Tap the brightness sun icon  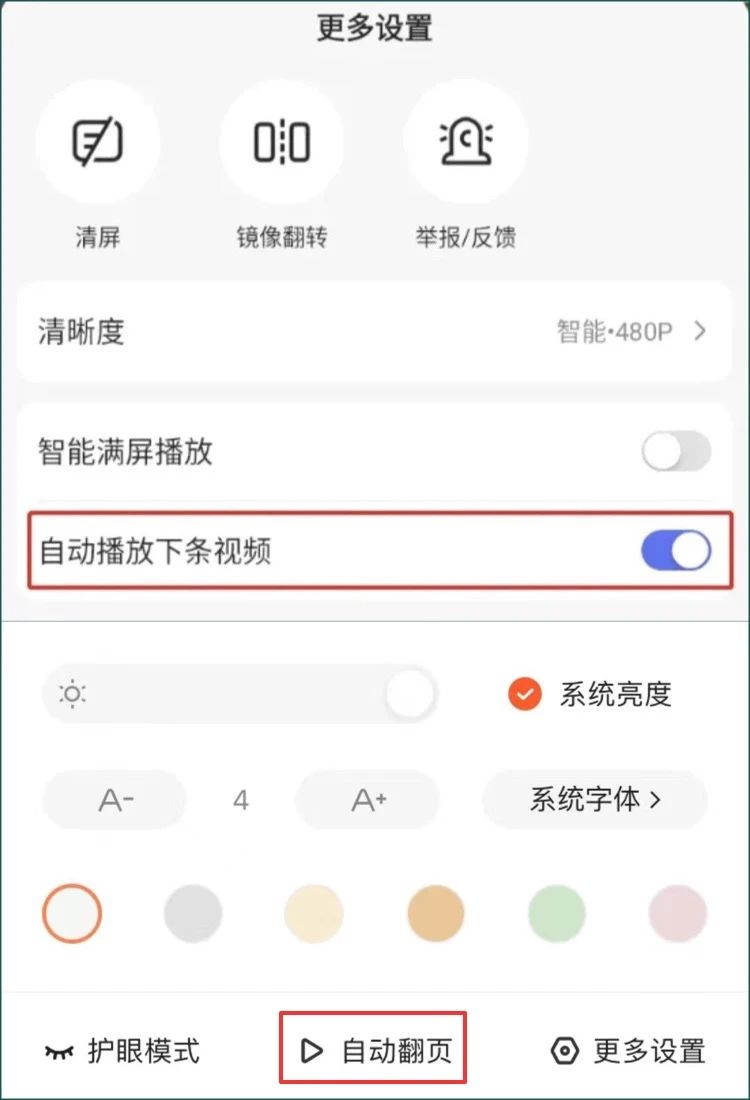[x=72, y=694]
